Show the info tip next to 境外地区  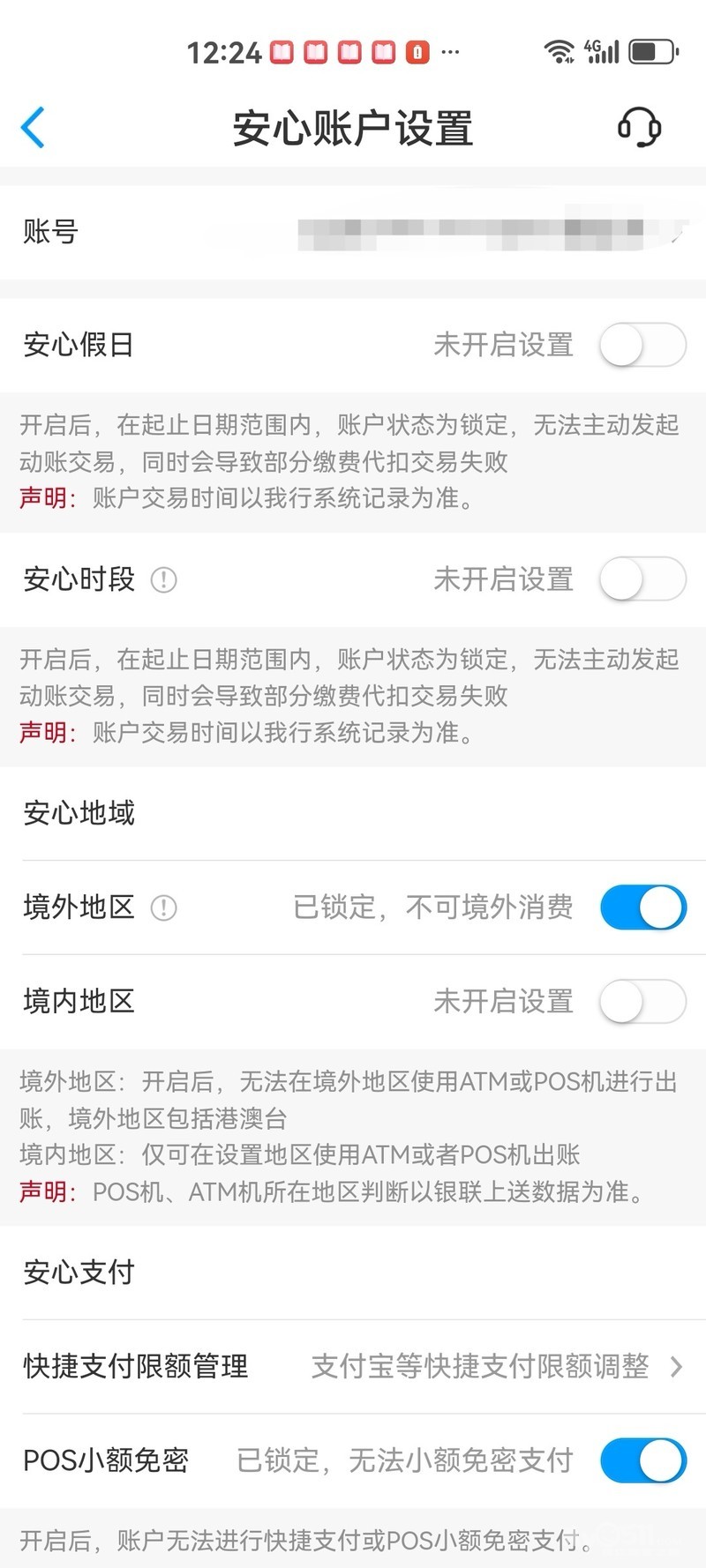pos(164,908)
